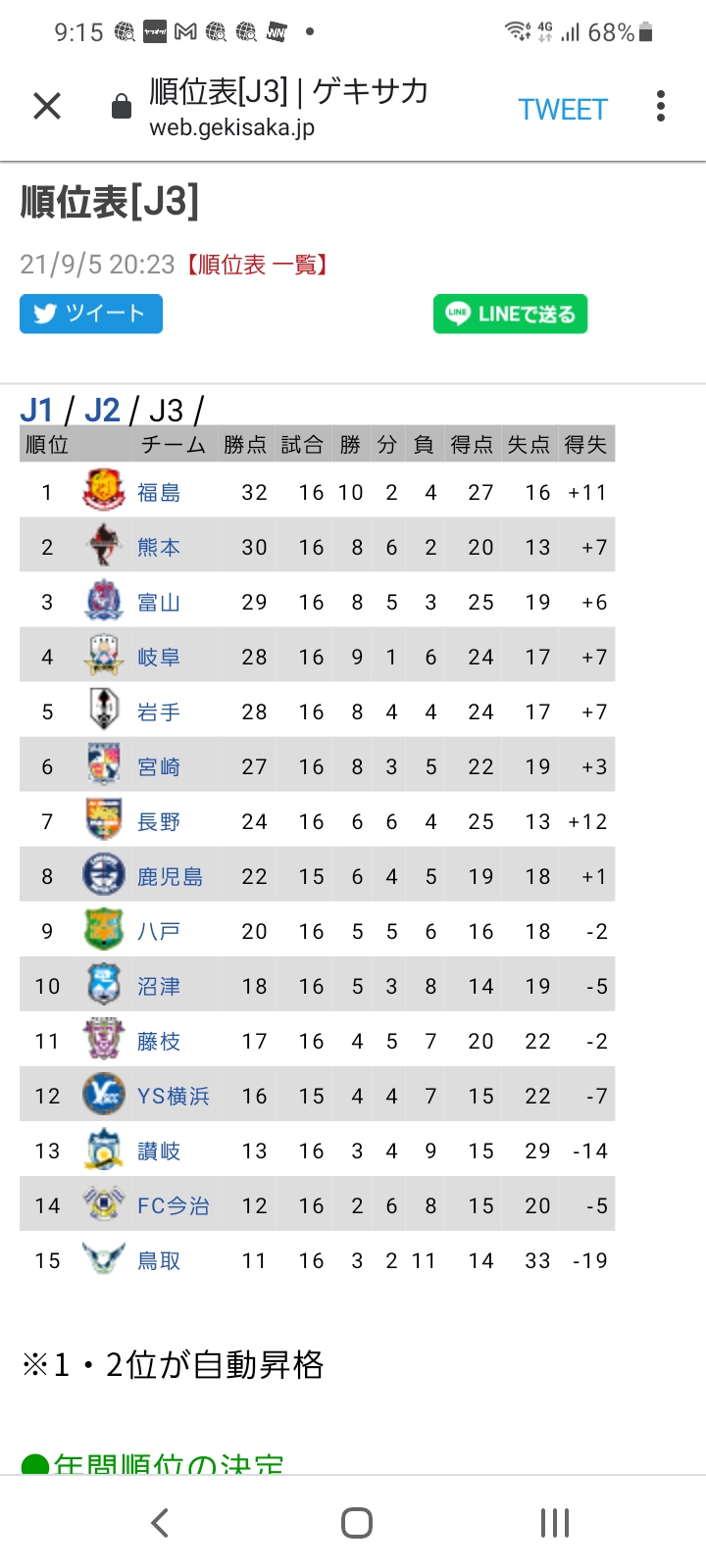Select the 岐阜 team link
This screenshot has width=706, height=1568.
(x=159, y=658)
